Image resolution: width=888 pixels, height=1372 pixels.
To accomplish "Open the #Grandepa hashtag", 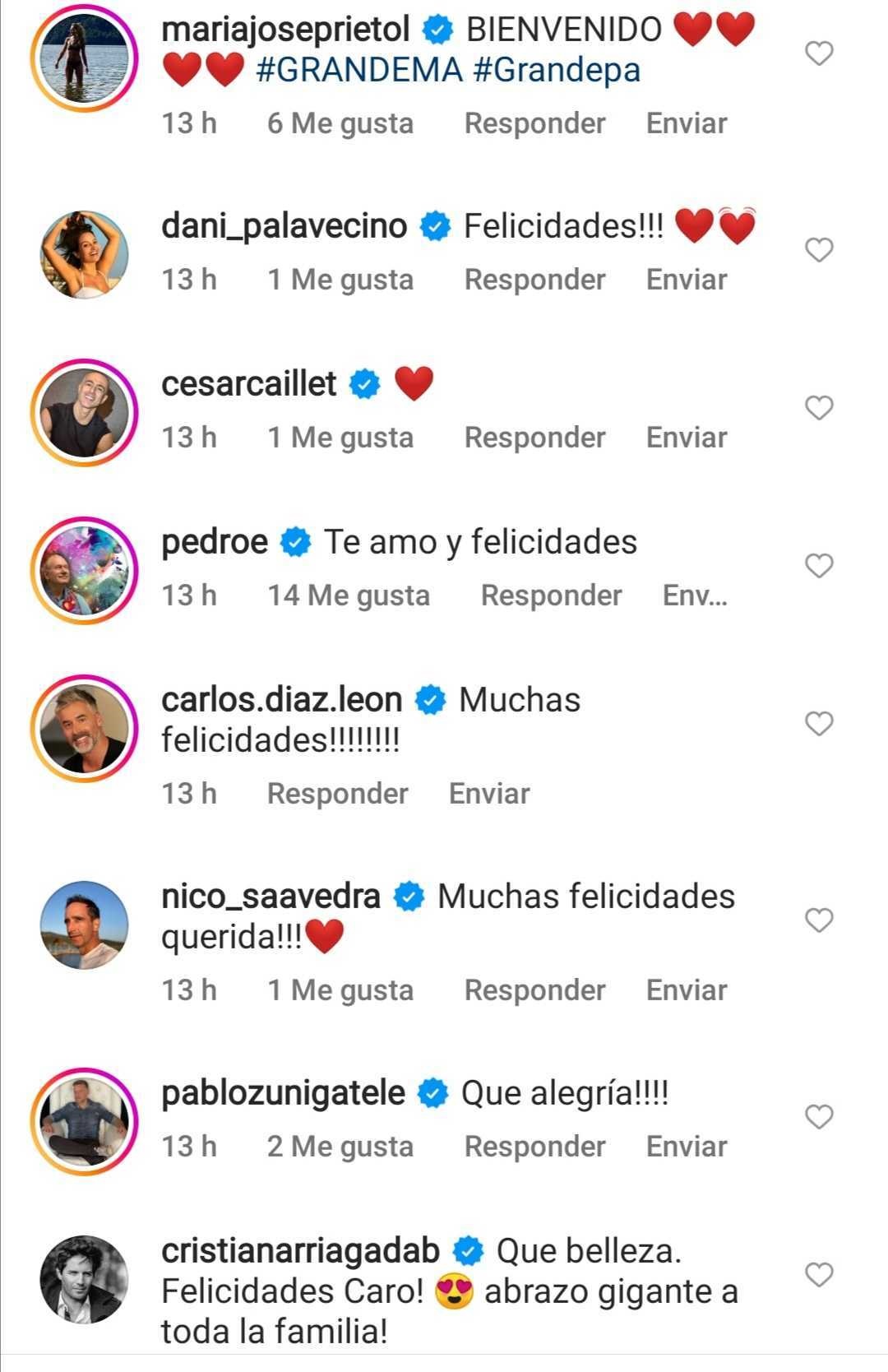I will point(557,71).
